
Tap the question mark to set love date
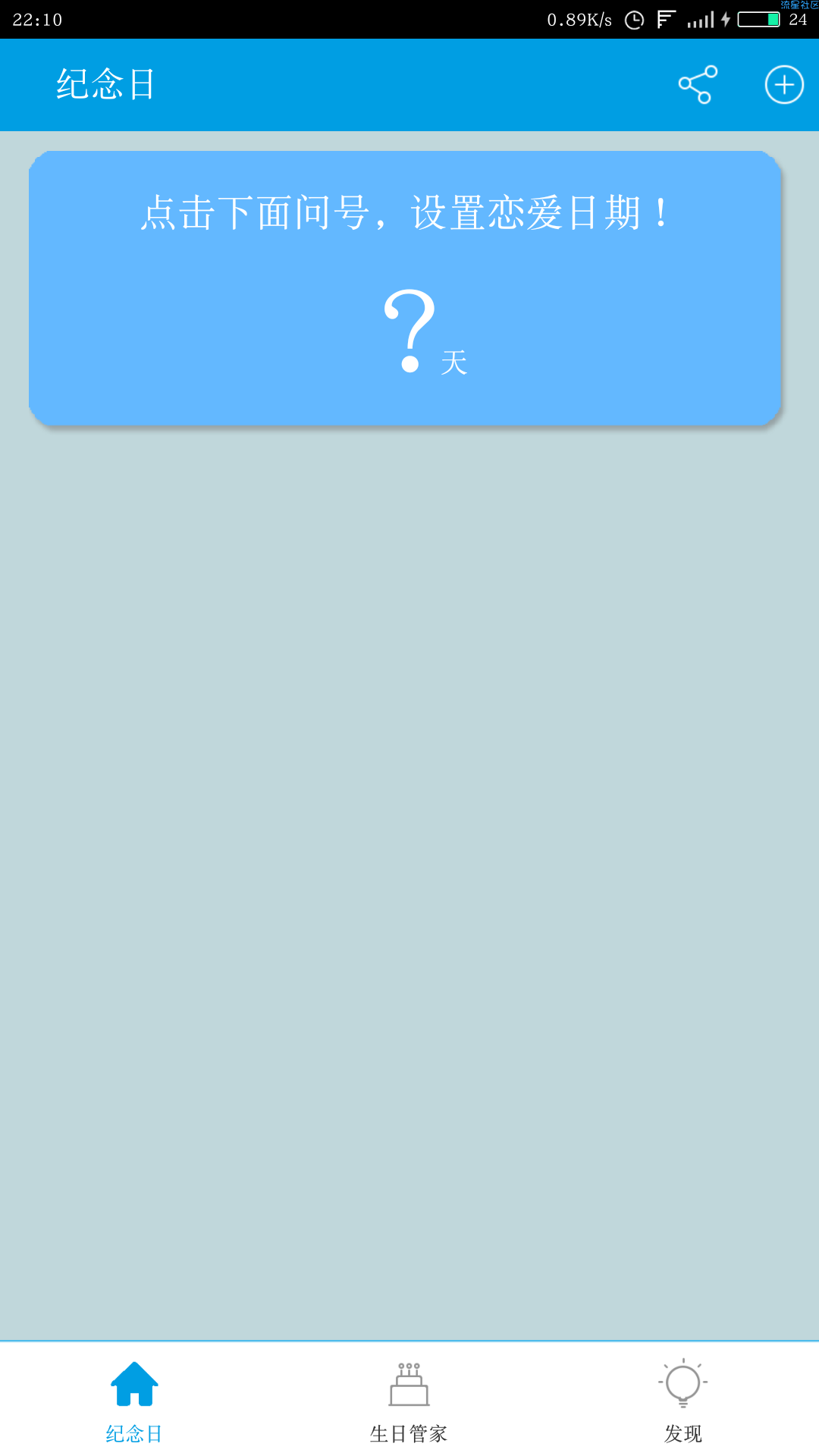410,331
